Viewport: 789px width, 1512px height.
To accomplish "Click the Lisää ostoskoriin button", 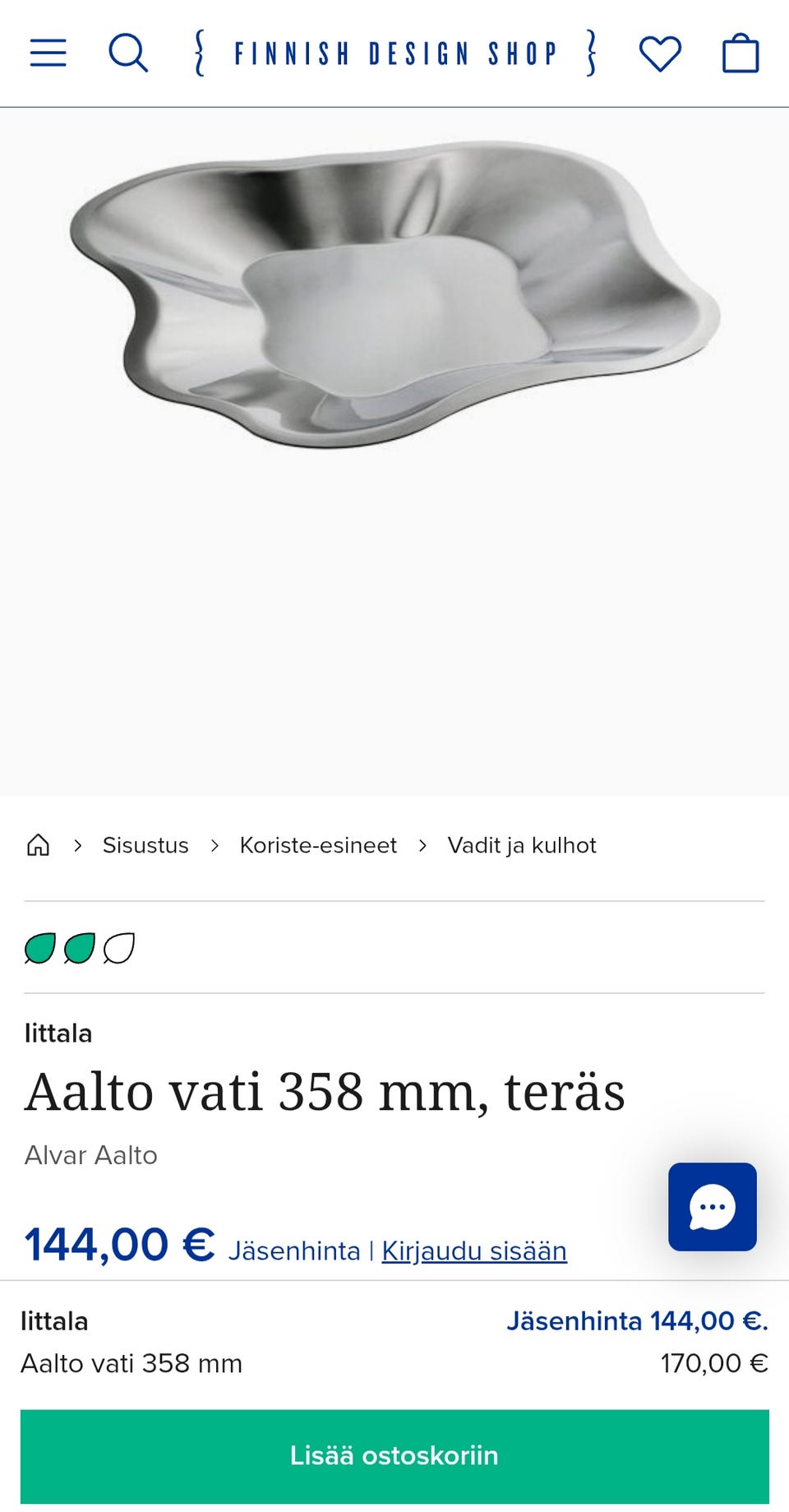I will tap(394, 1454).
